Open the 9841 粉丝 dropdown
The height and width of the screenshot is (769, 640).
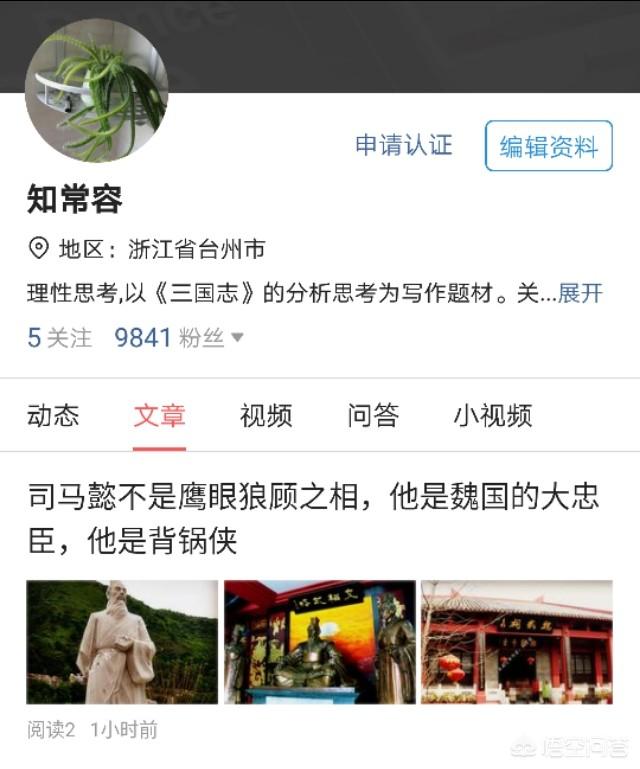click(x=178, y=338)
